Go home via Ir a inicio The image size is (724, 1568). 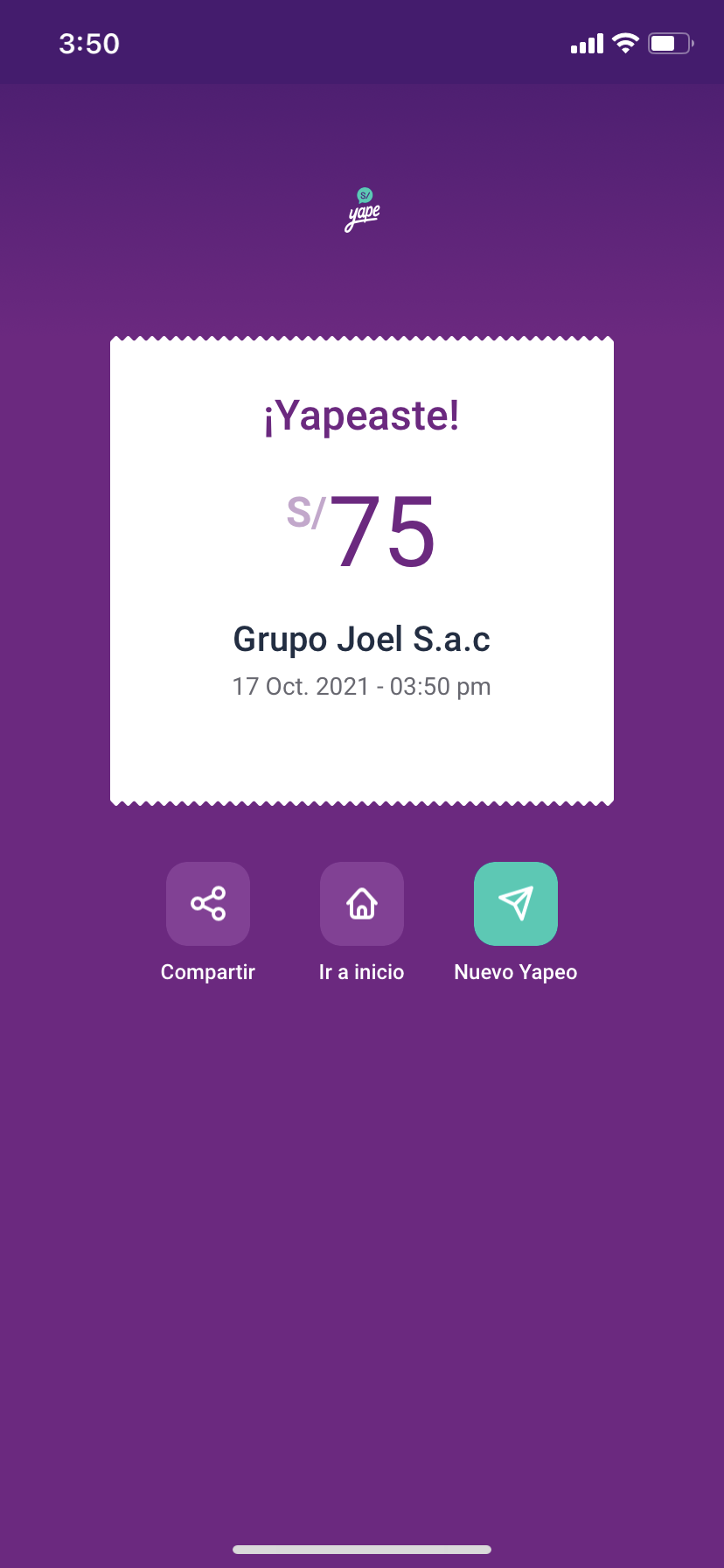[362, 904]
